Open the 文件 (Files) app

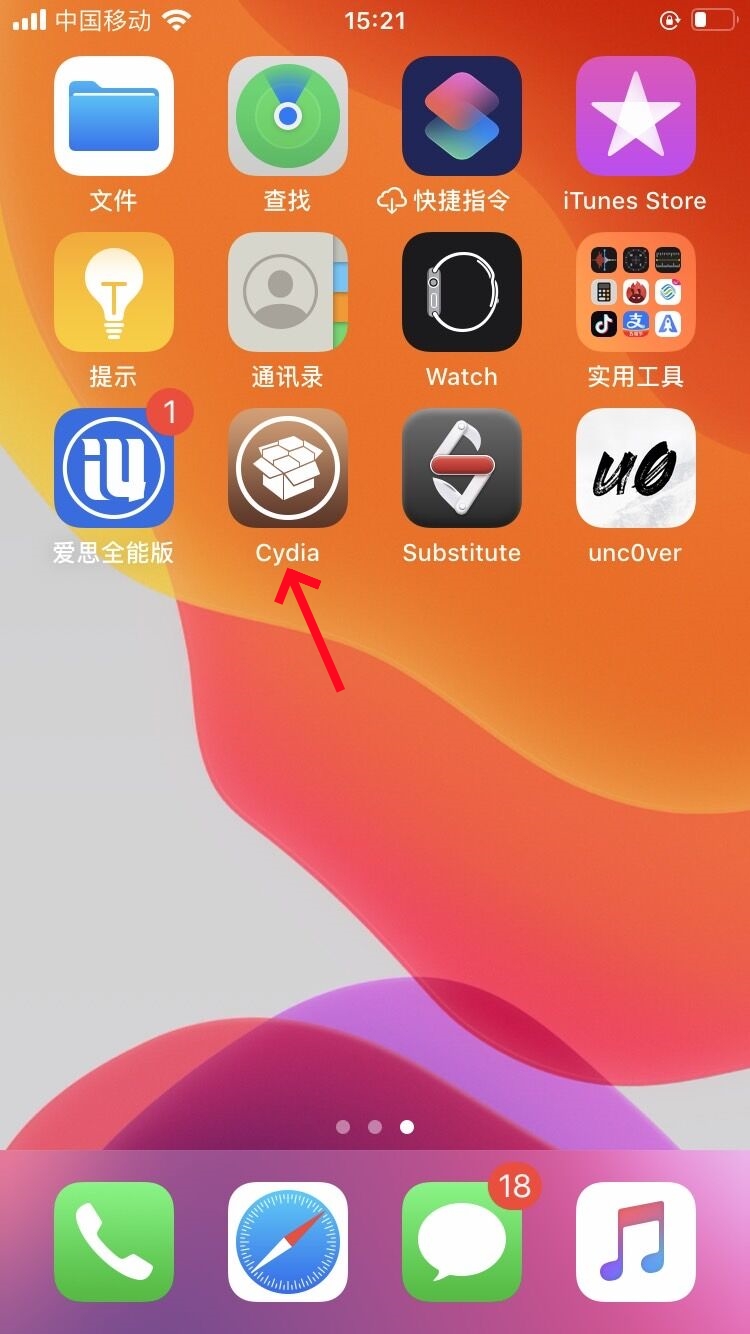coord(114,116)
